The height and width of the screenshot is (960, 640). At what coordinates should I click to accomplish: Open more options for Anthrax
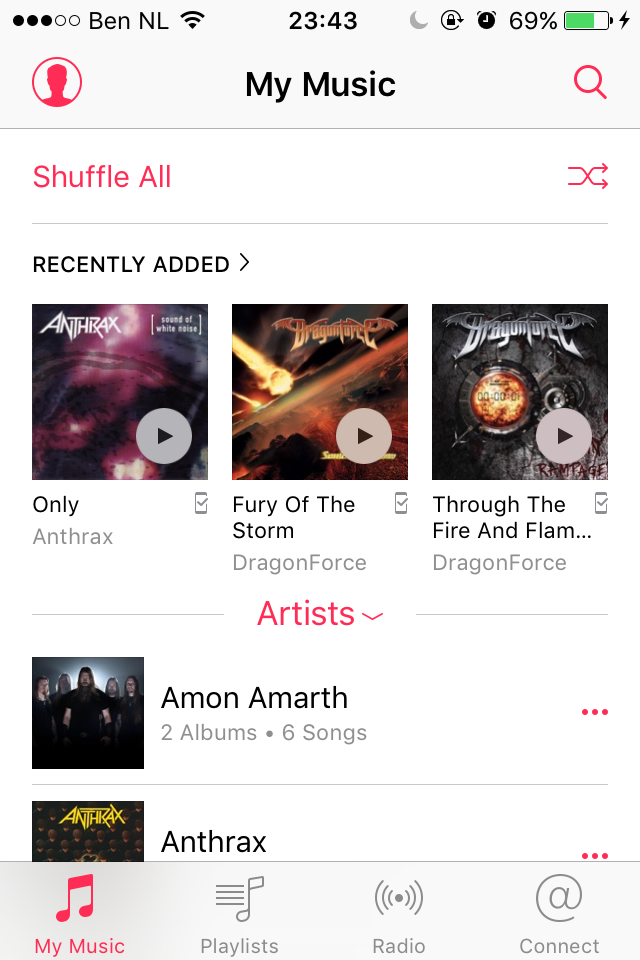594,855
